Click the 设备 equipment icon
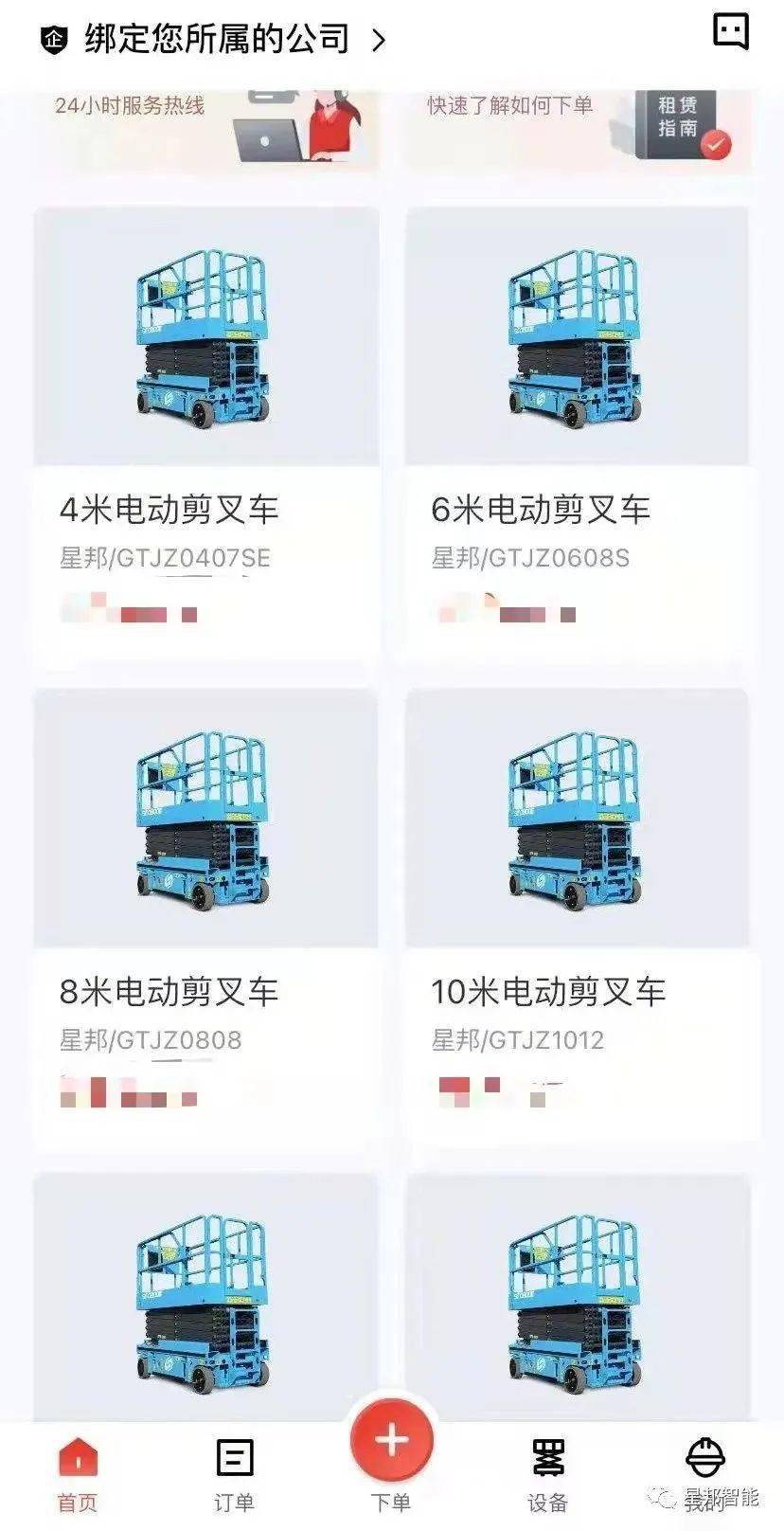This screenshot has height=1531, width=784. coord(549,1456)
